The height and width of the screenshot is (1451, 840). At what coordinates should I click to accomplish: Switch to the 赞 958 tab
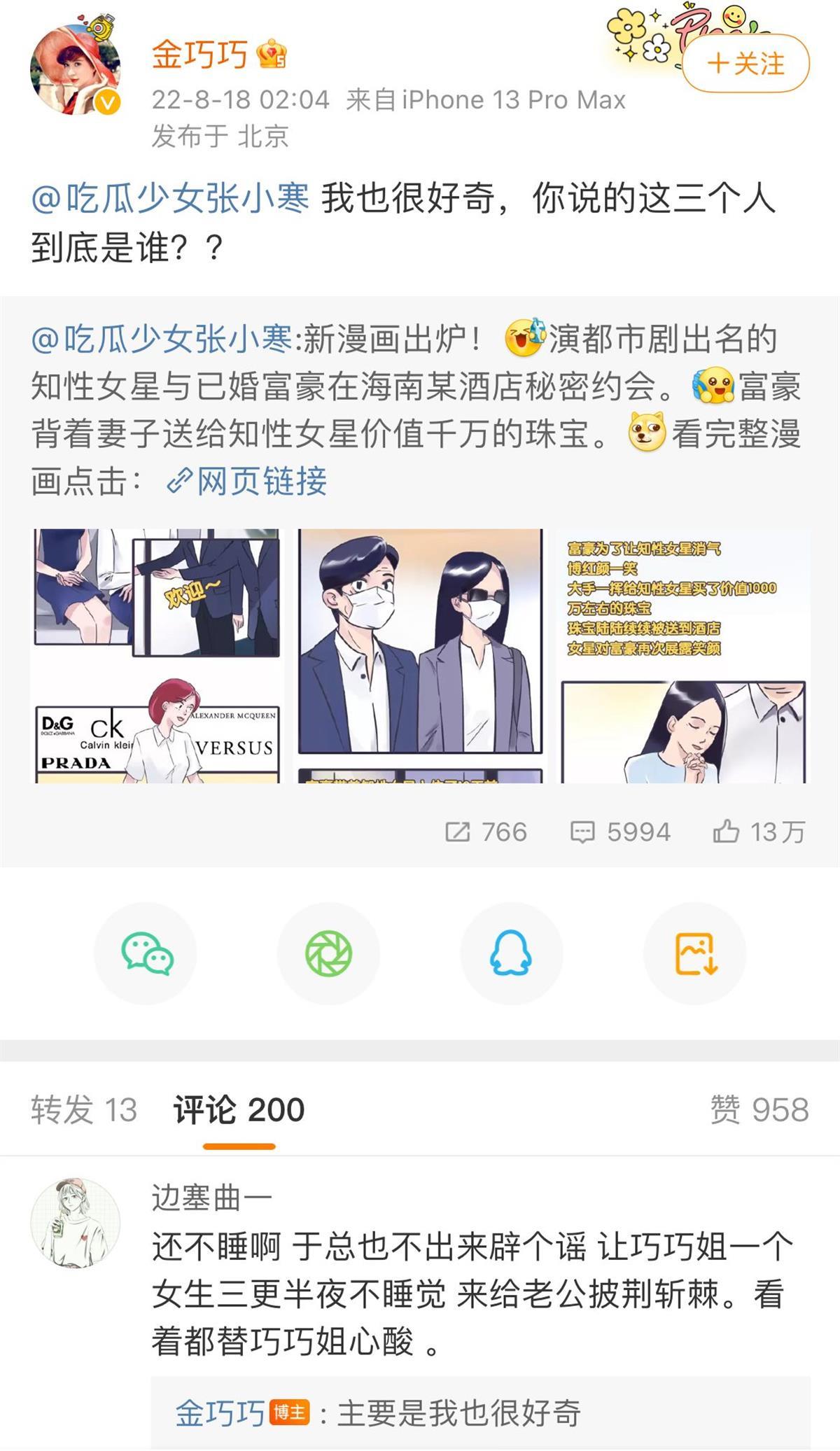pyautogui.click(x=759, y=1110)
